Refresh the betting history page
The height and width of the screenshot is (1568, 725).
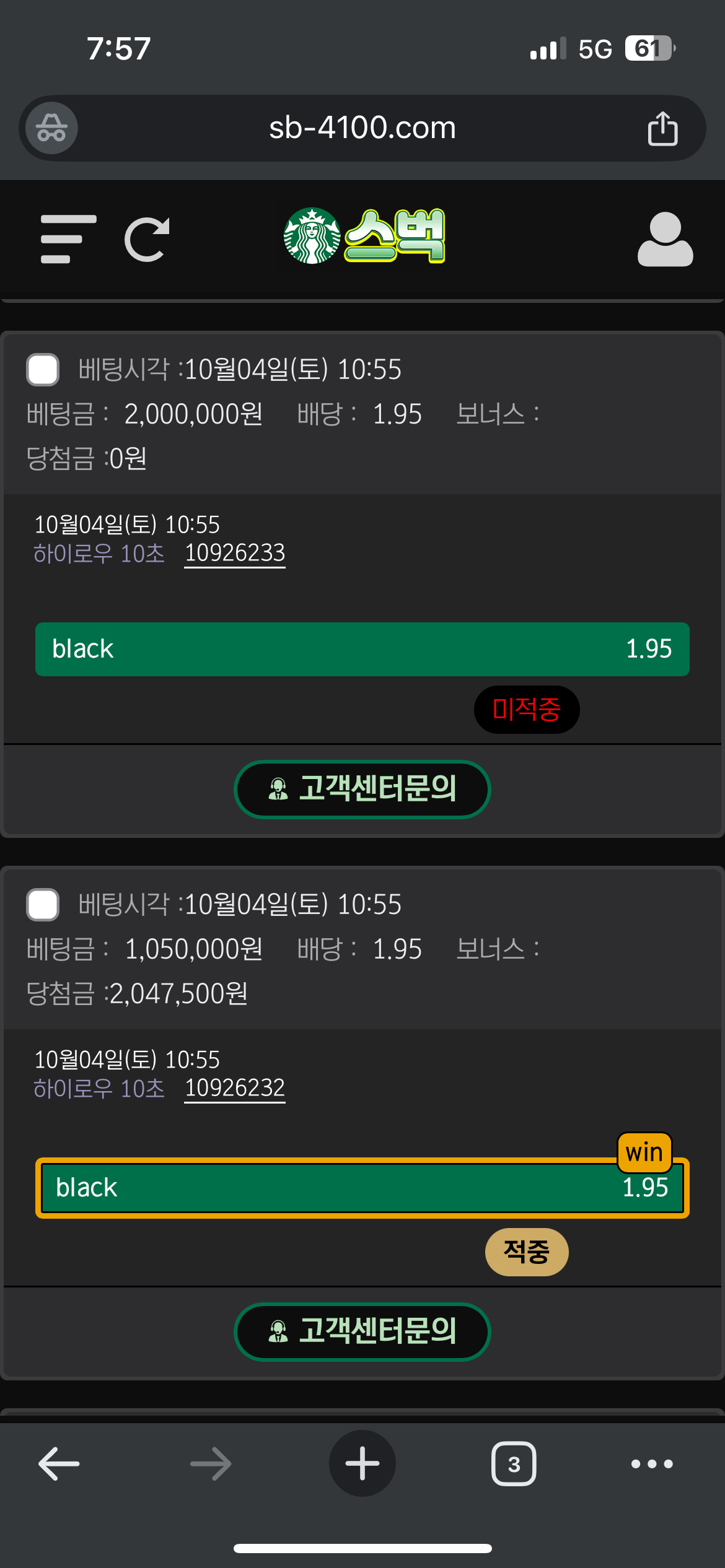(147, 239)
